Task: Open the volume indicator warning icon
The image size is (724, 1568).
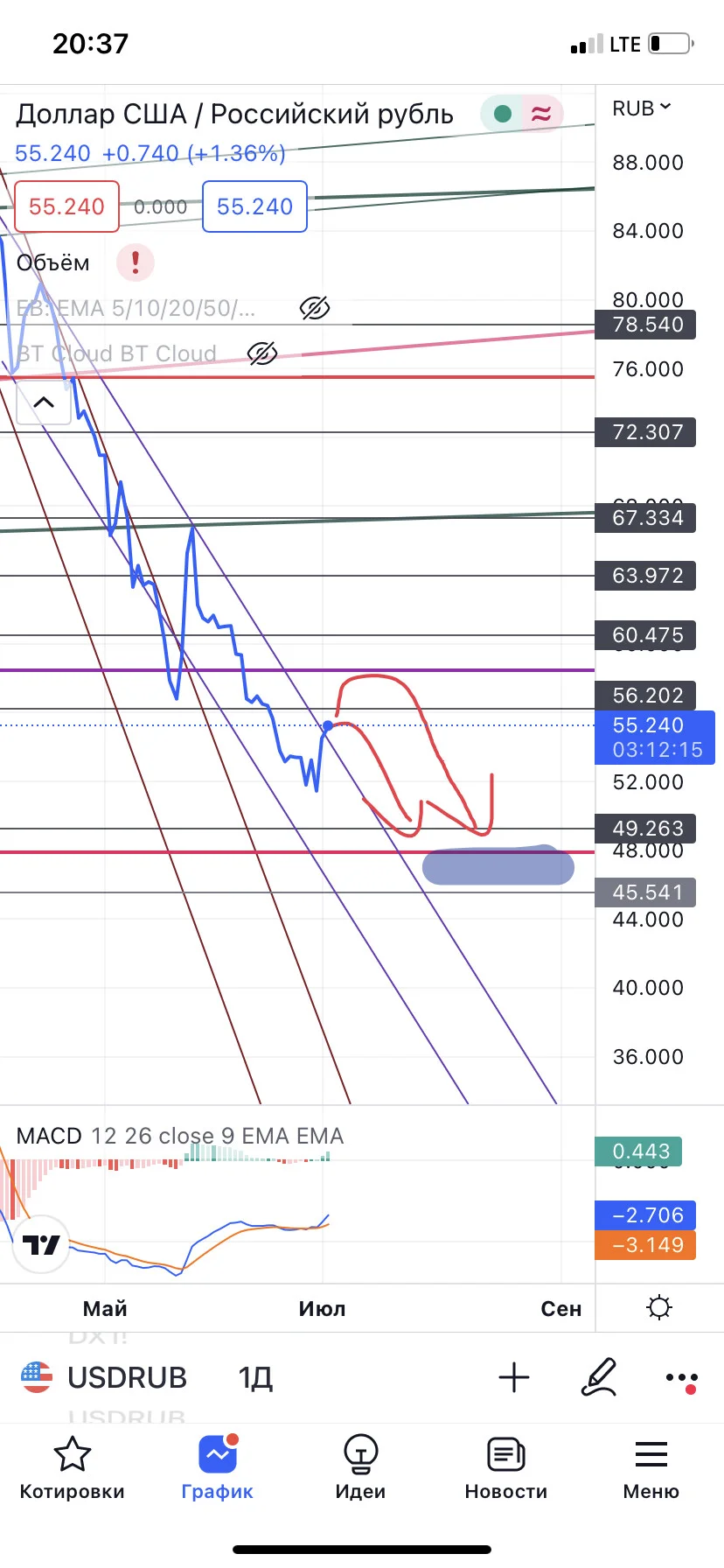Action: 136,262
